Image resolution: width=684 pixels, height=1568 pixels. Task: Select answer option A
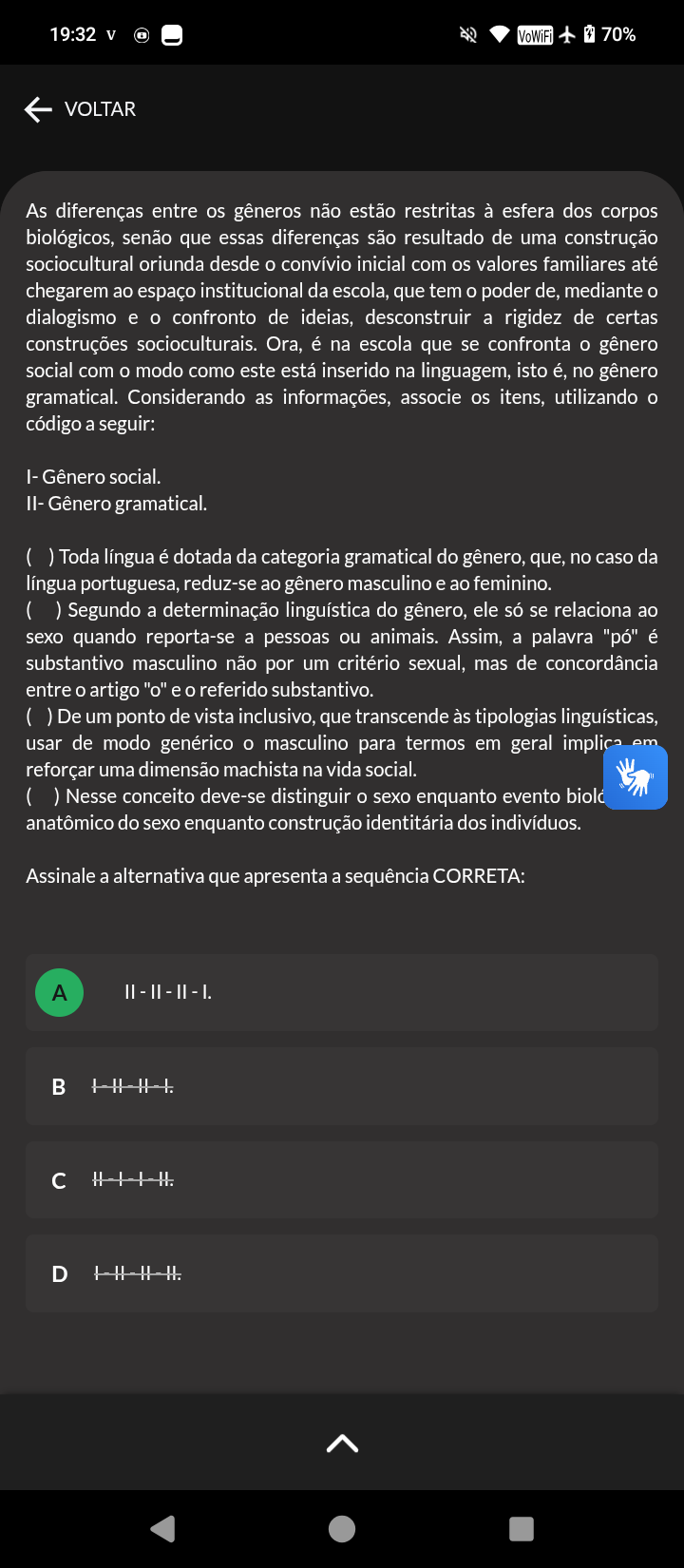coord(342,992)
